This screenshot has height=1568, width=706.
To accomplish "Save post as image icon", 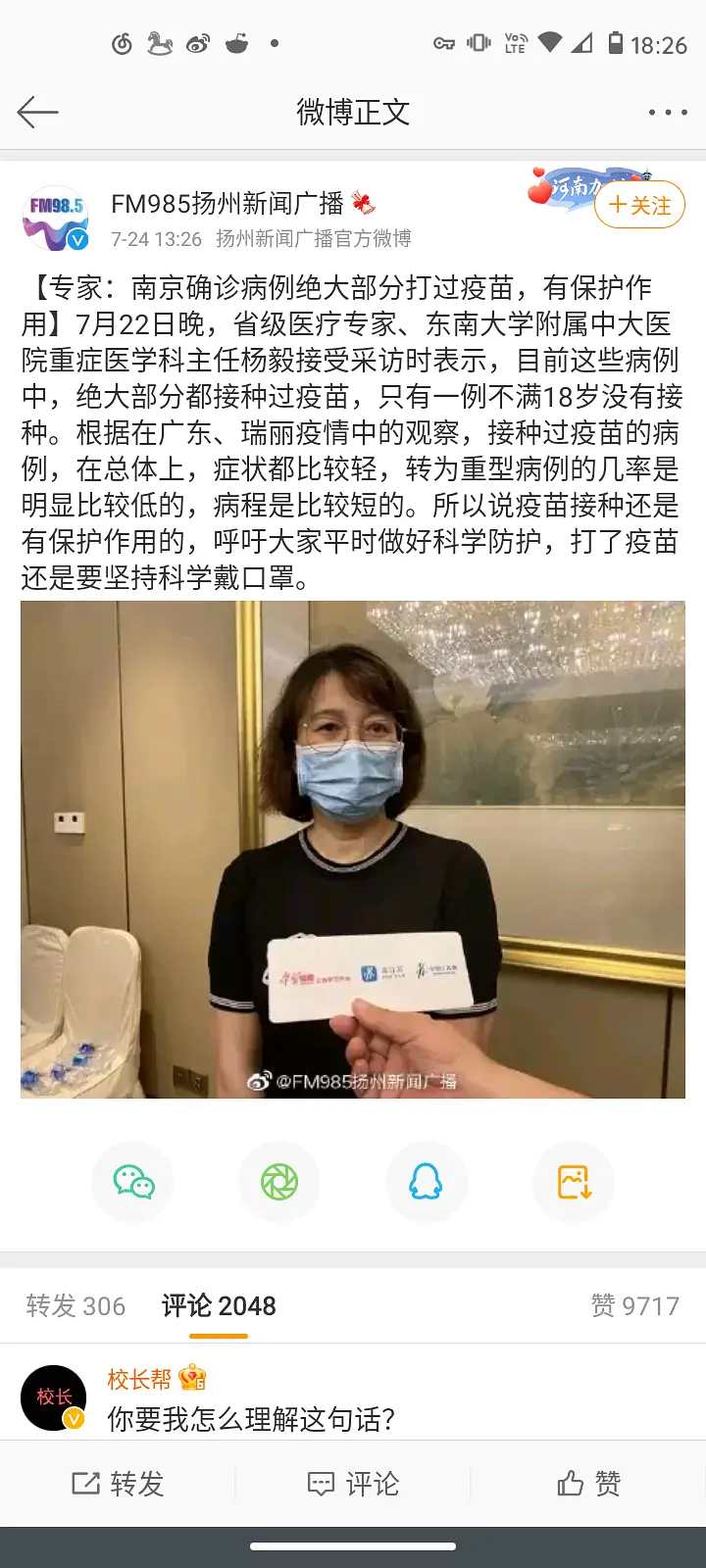I will pyautogui.click(x=574, y=1182).
